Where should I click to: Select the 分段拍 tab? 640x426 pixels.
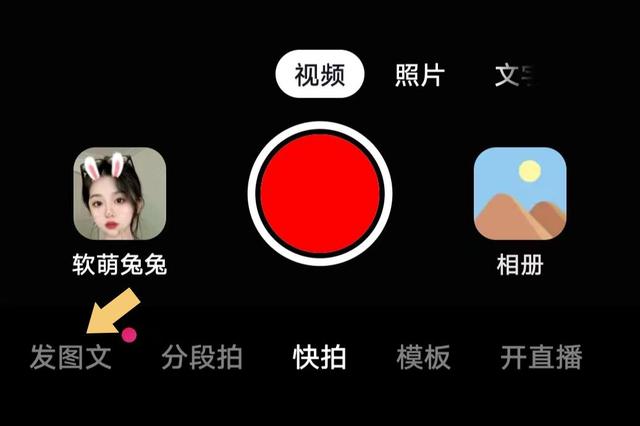click(202, 357)
